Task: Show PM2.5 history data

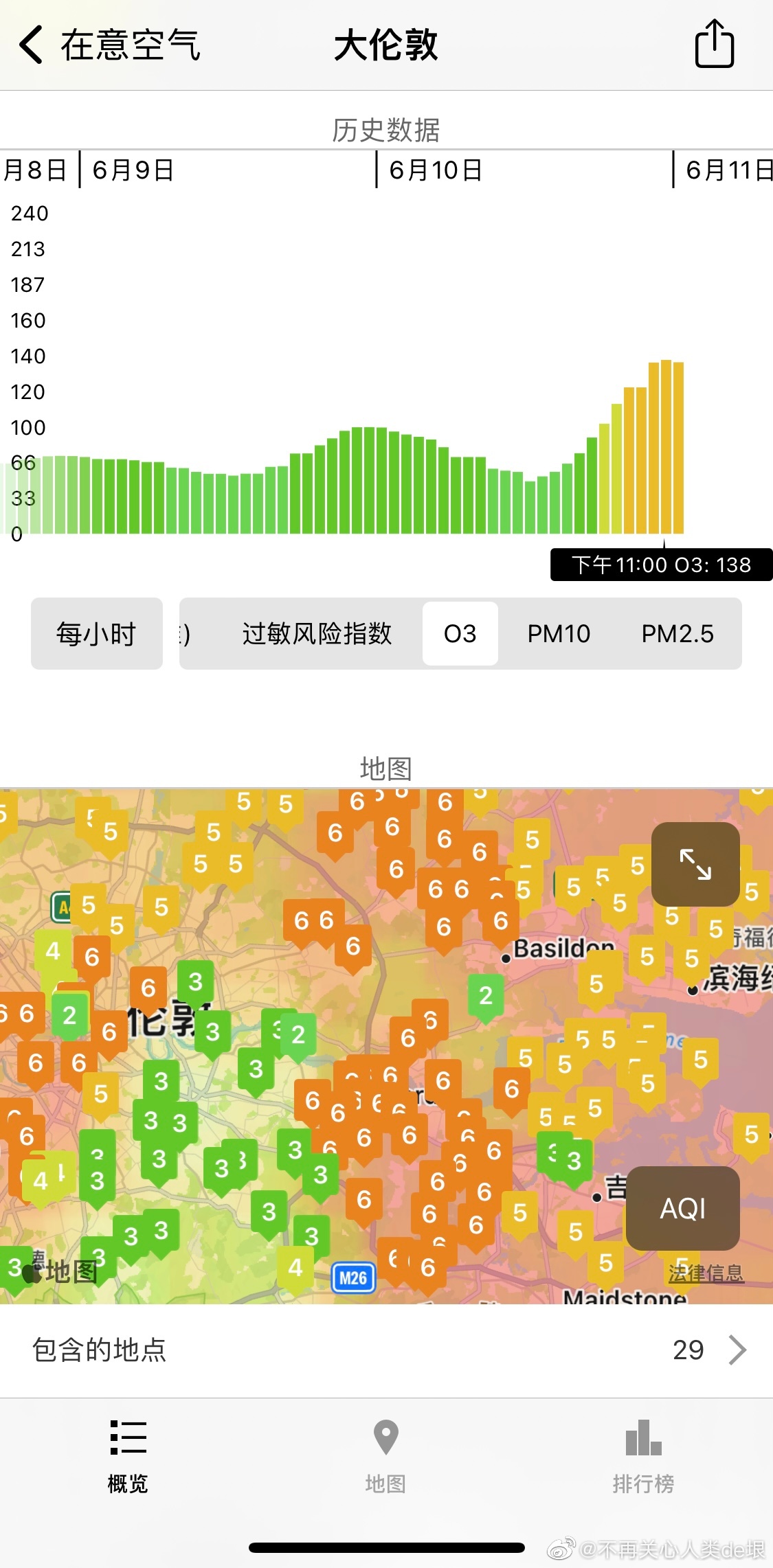Action: point(677,633)
